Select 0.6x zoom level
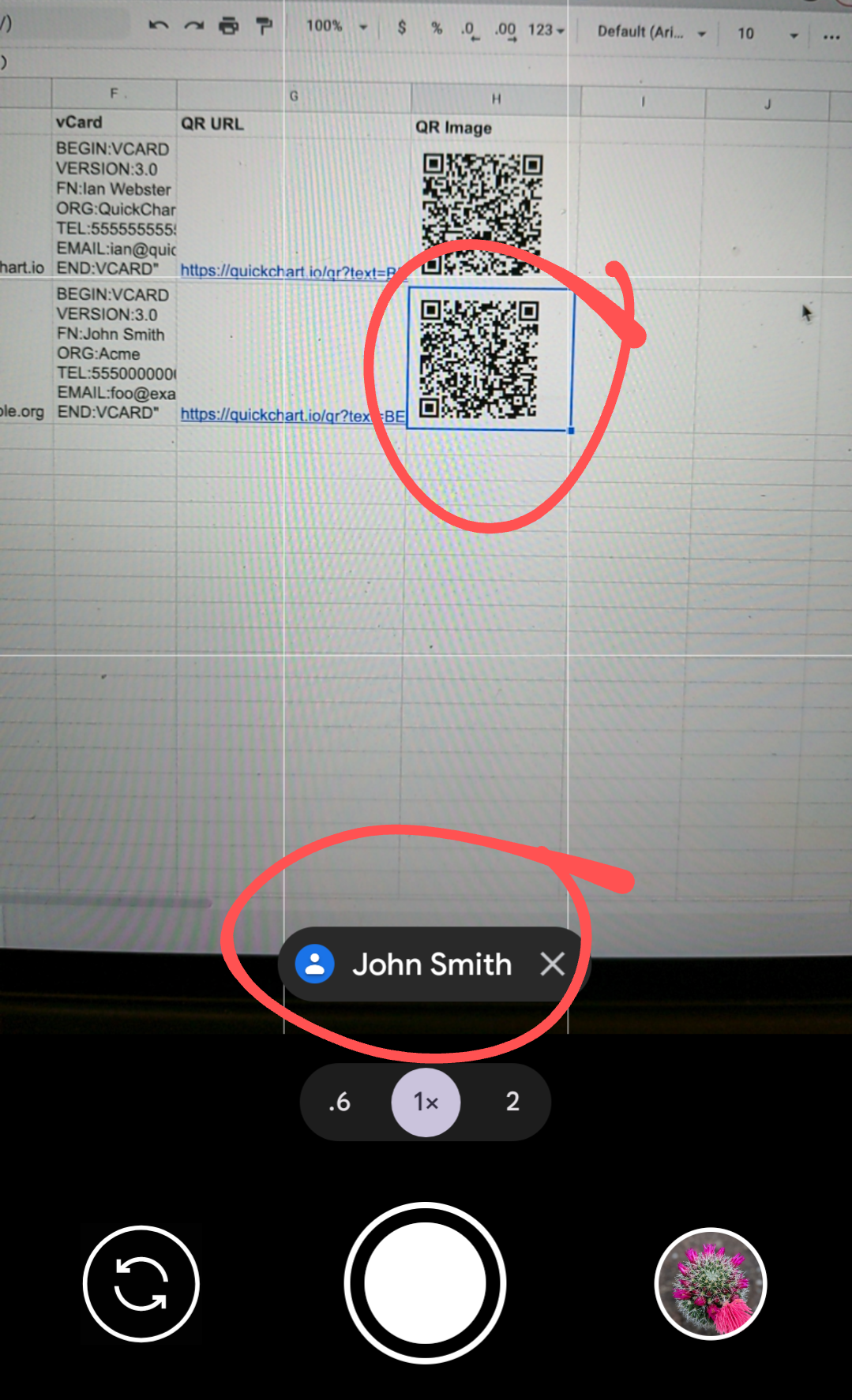The width and height of the screenshot is (852, 1400). click(340, 1102)
